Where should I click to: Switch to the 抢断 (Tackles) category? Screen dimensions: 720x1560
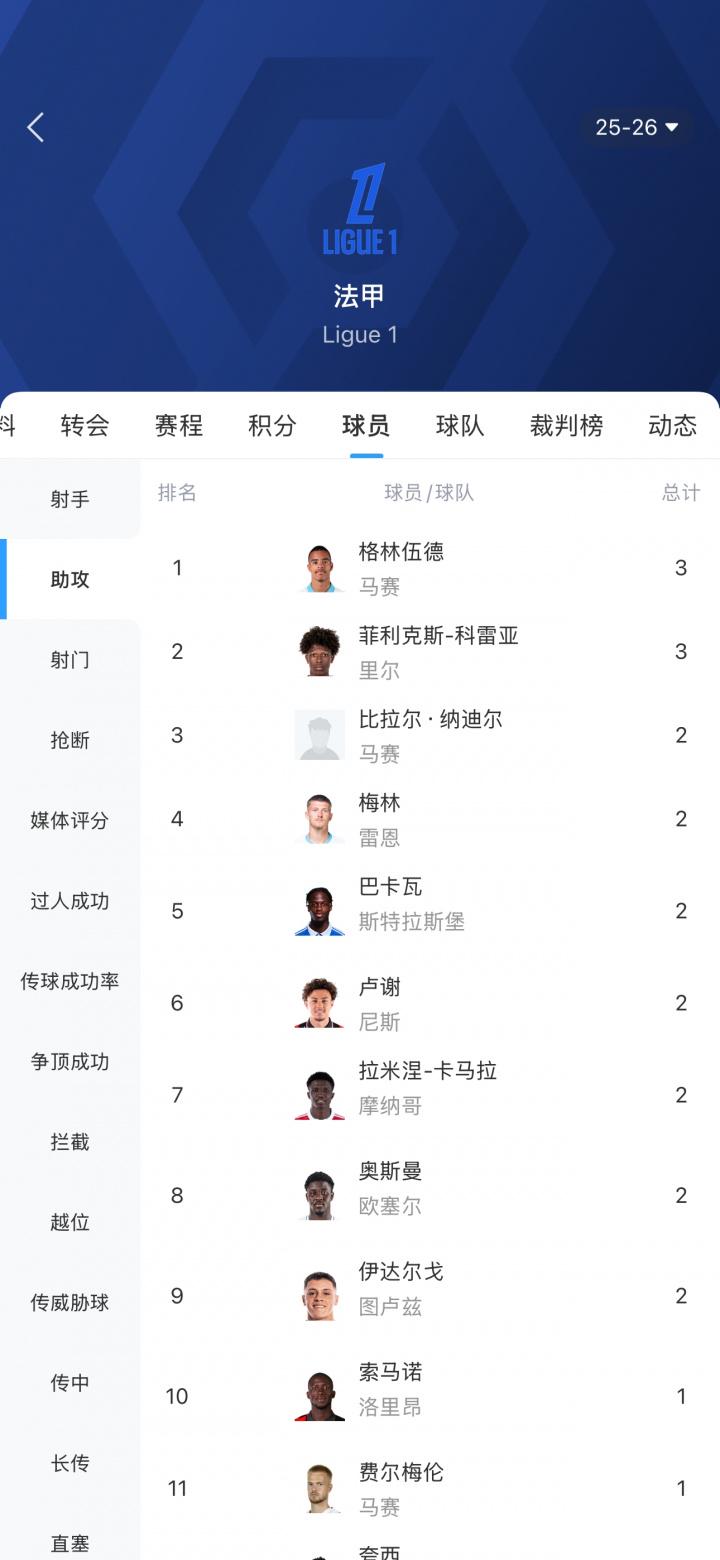pos(68,740)
